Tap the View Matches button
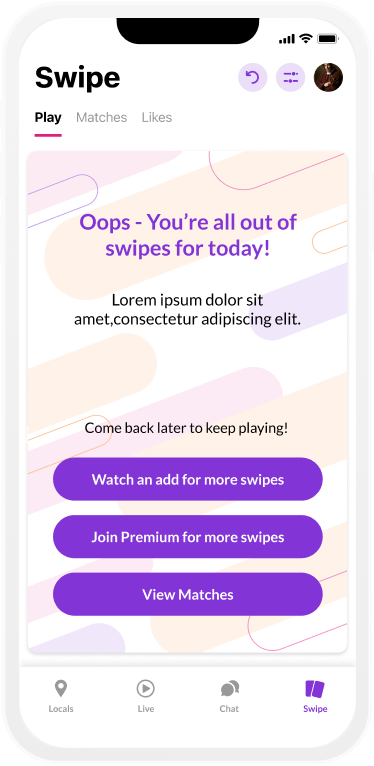 tap(187, 595)
